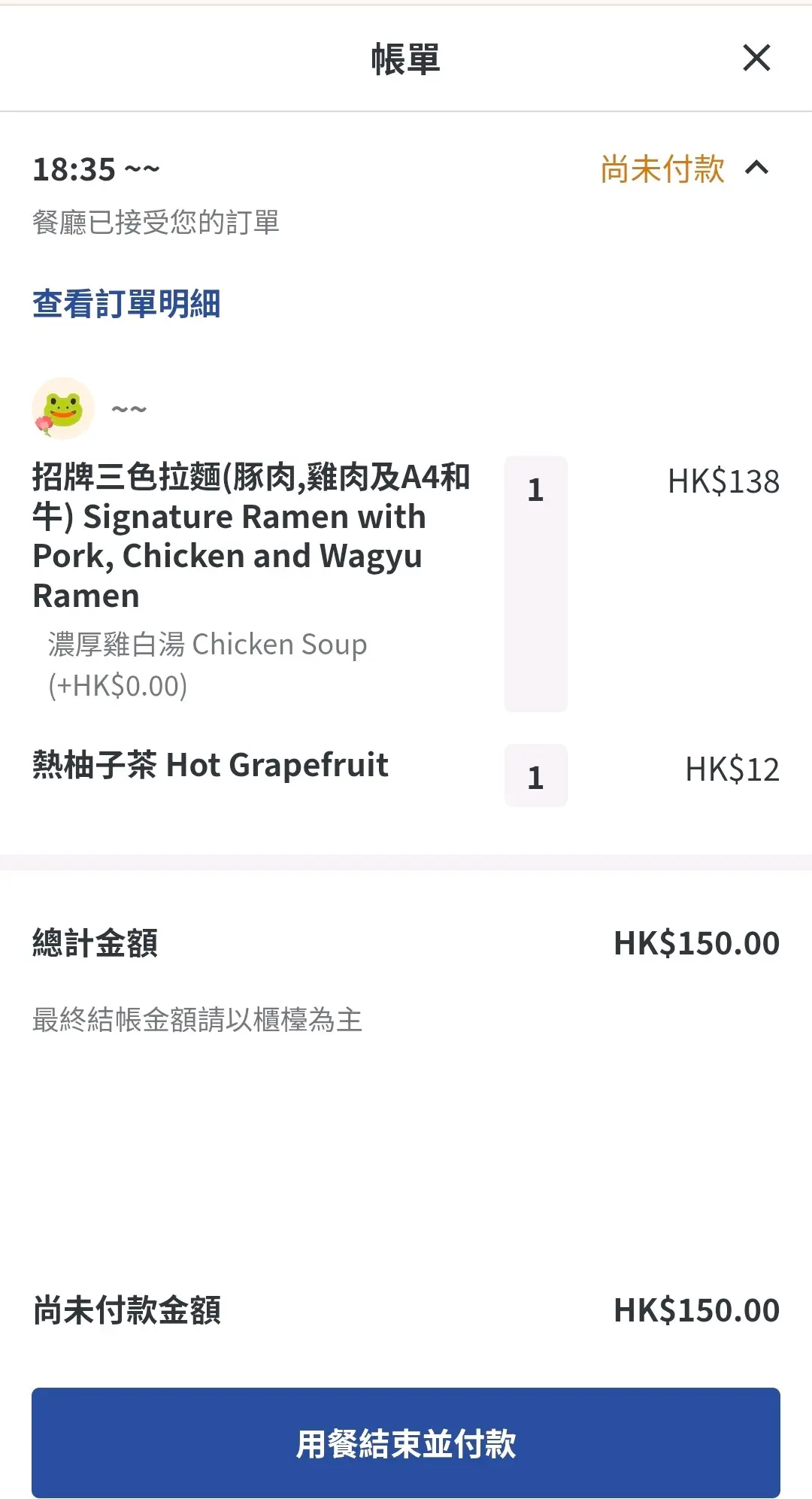Collapse the 尚未付款 order section
The height and width of the screenshot is (1499, 812).
[756, 168]
